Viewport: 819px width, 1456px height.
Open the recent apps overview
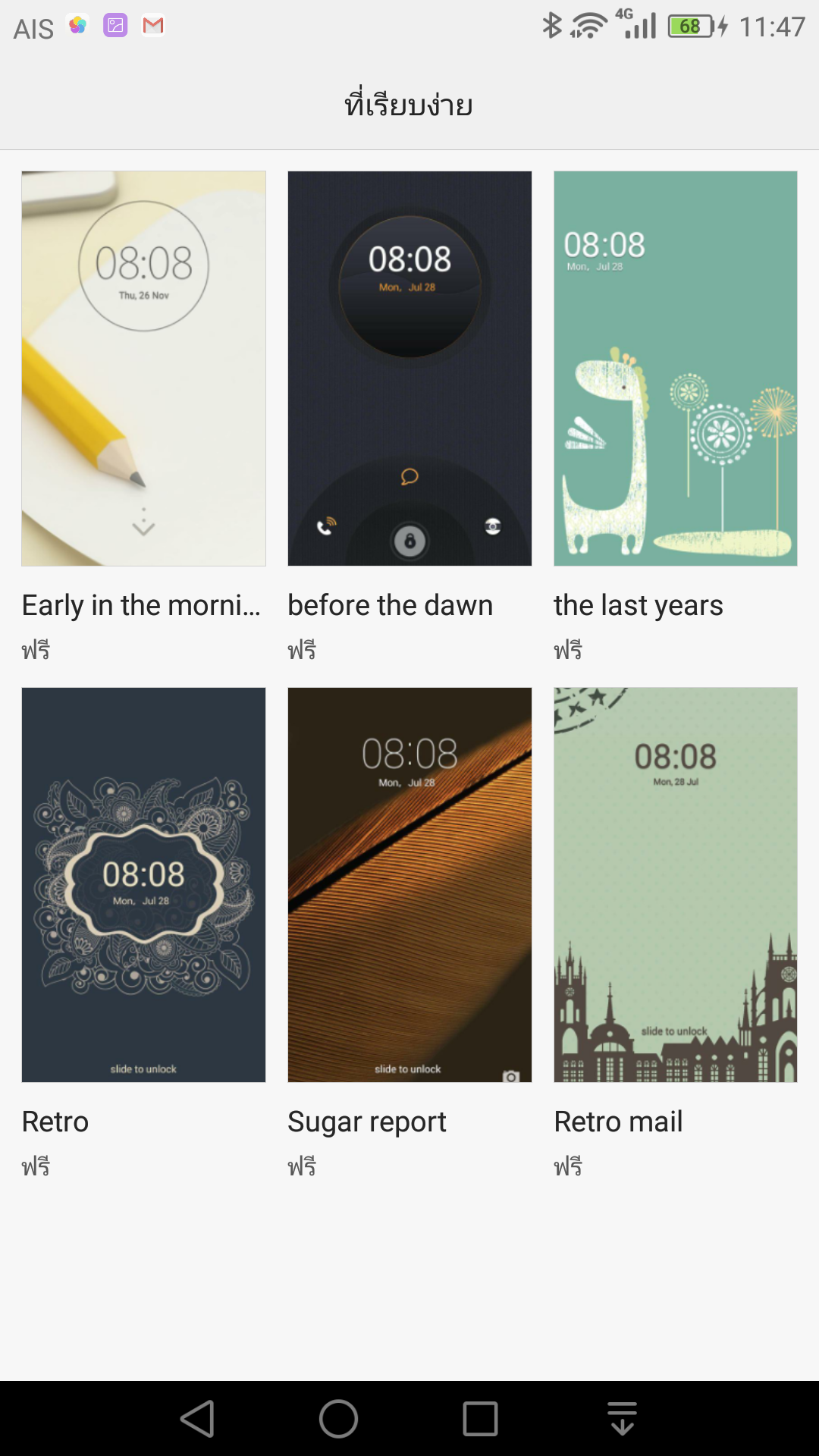[480, 1419]
